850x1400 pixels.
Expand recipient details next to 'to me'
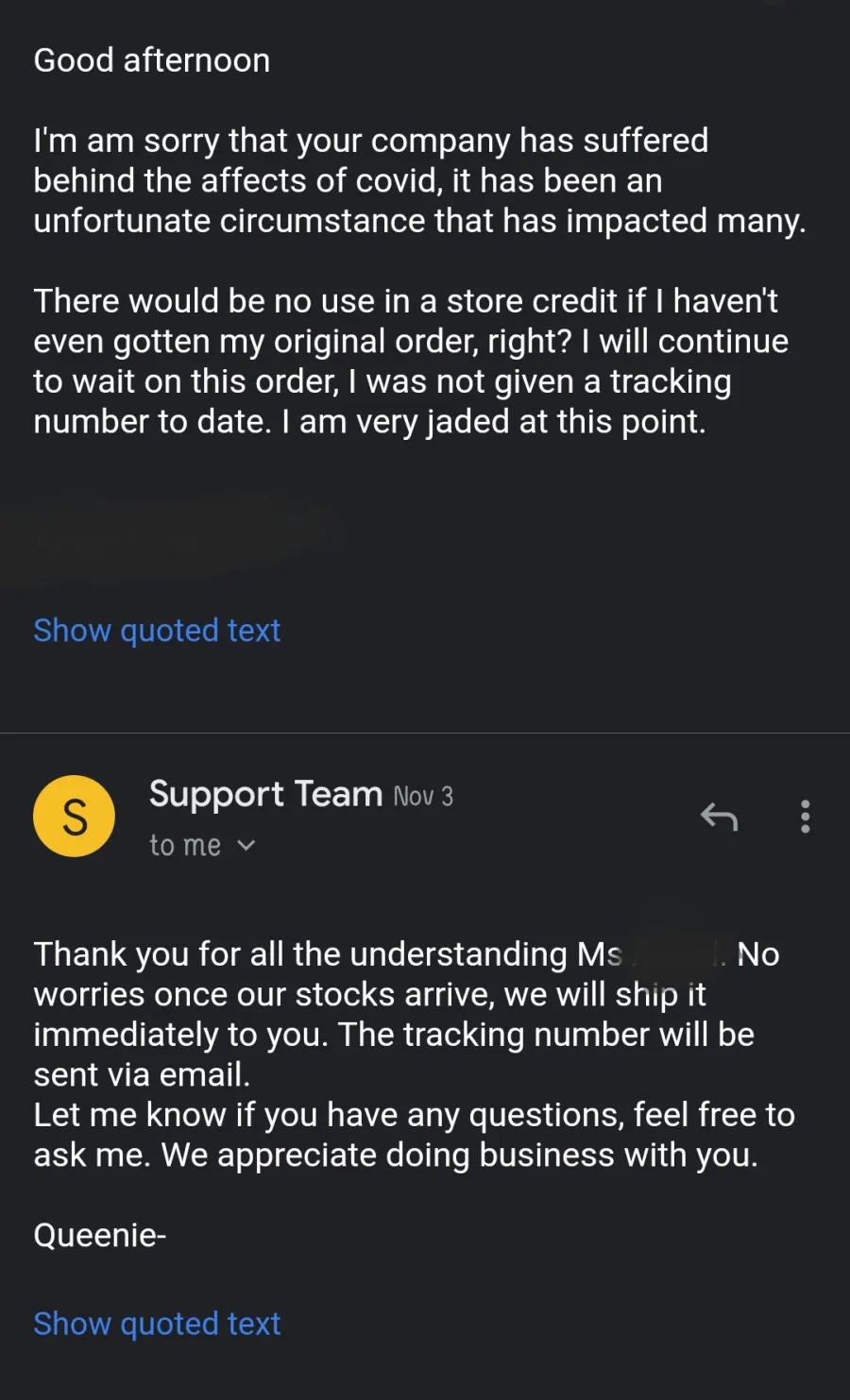pyautogui.click(x=246, y=846)
